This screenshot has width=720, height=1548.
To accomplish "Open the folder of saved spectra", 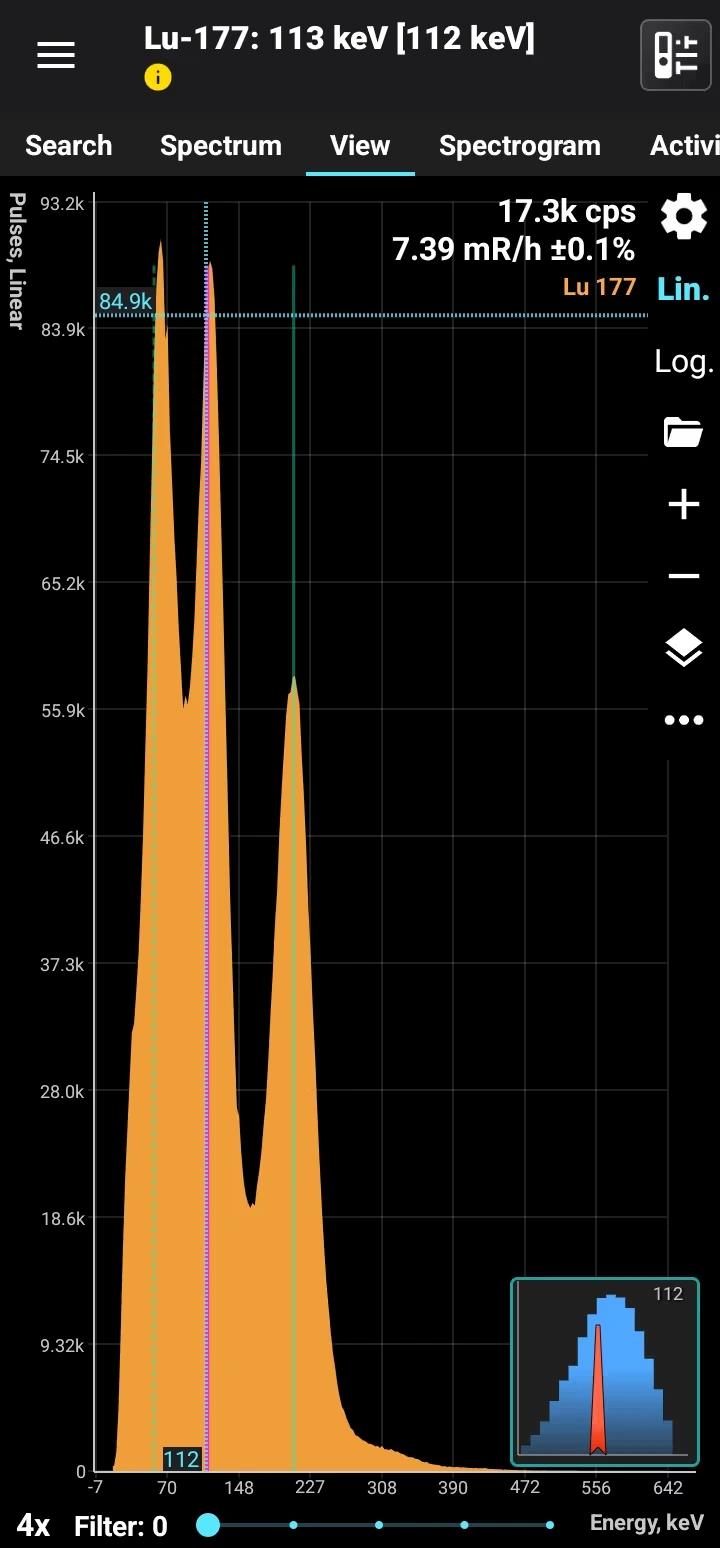I will pyautogui.click(x=684, y=433).
